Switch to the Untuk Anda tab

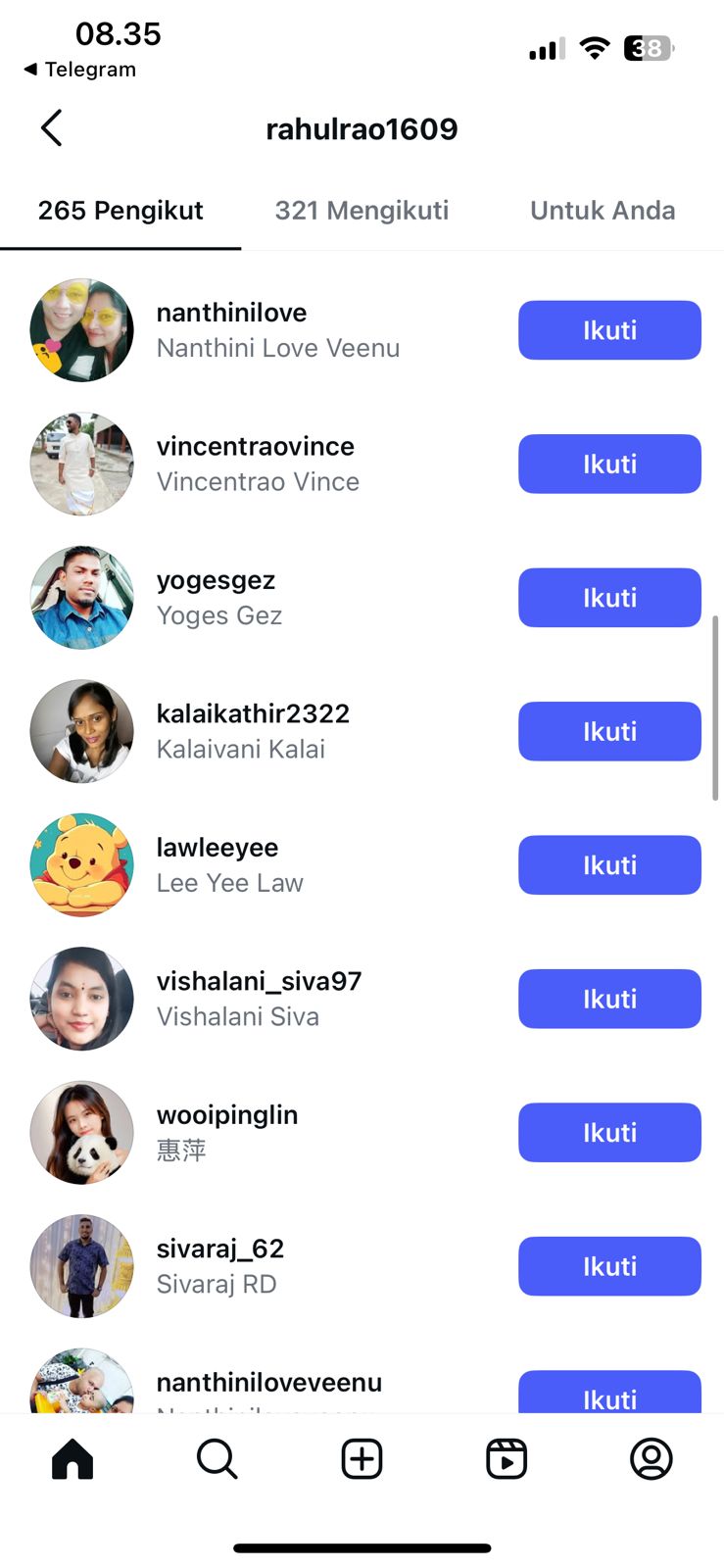pyautogui.click(x=602, y=211)
